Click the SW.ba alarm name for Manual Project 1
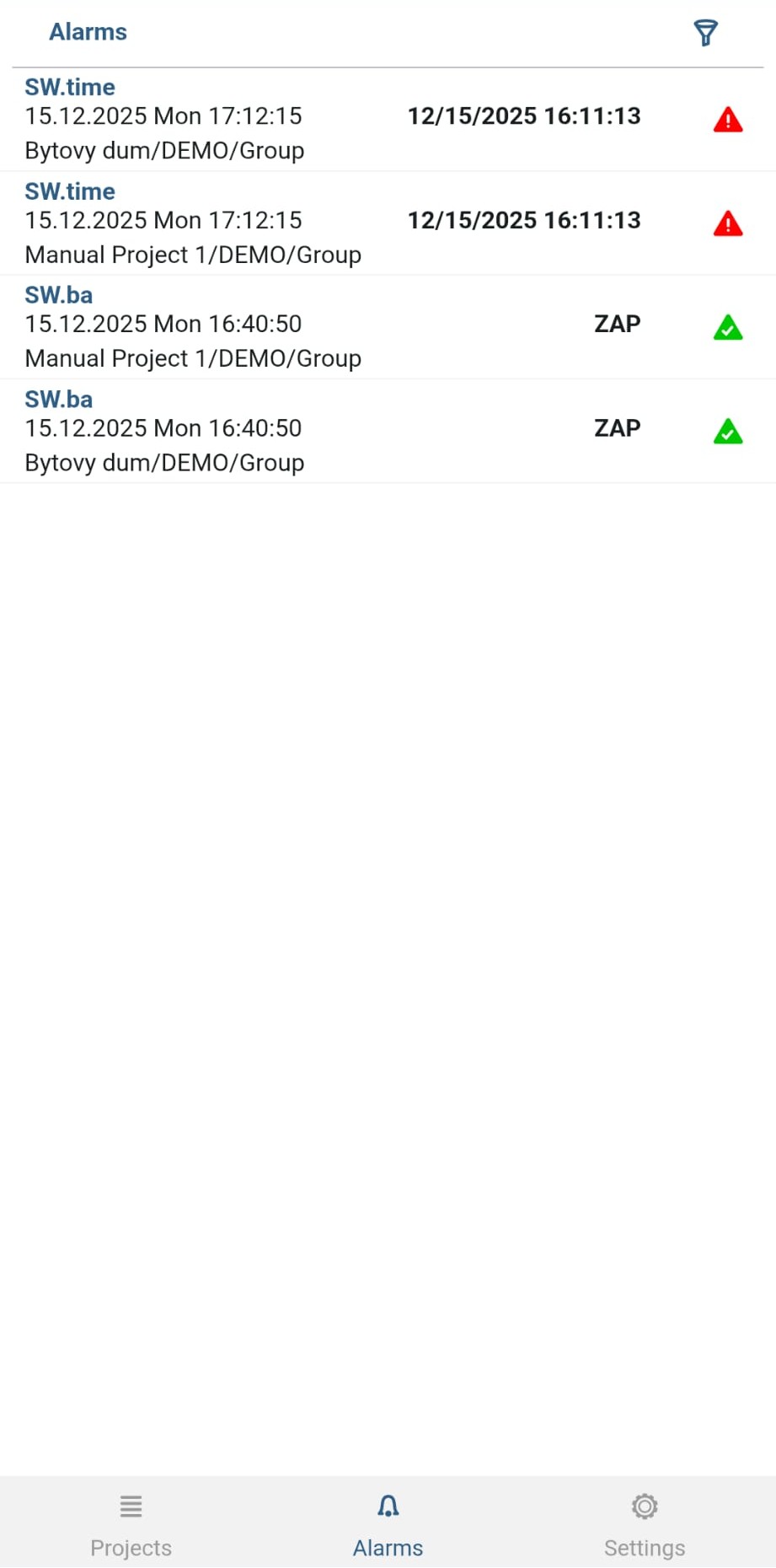Viewport: 776px width, 1568px height. [58, 294]
